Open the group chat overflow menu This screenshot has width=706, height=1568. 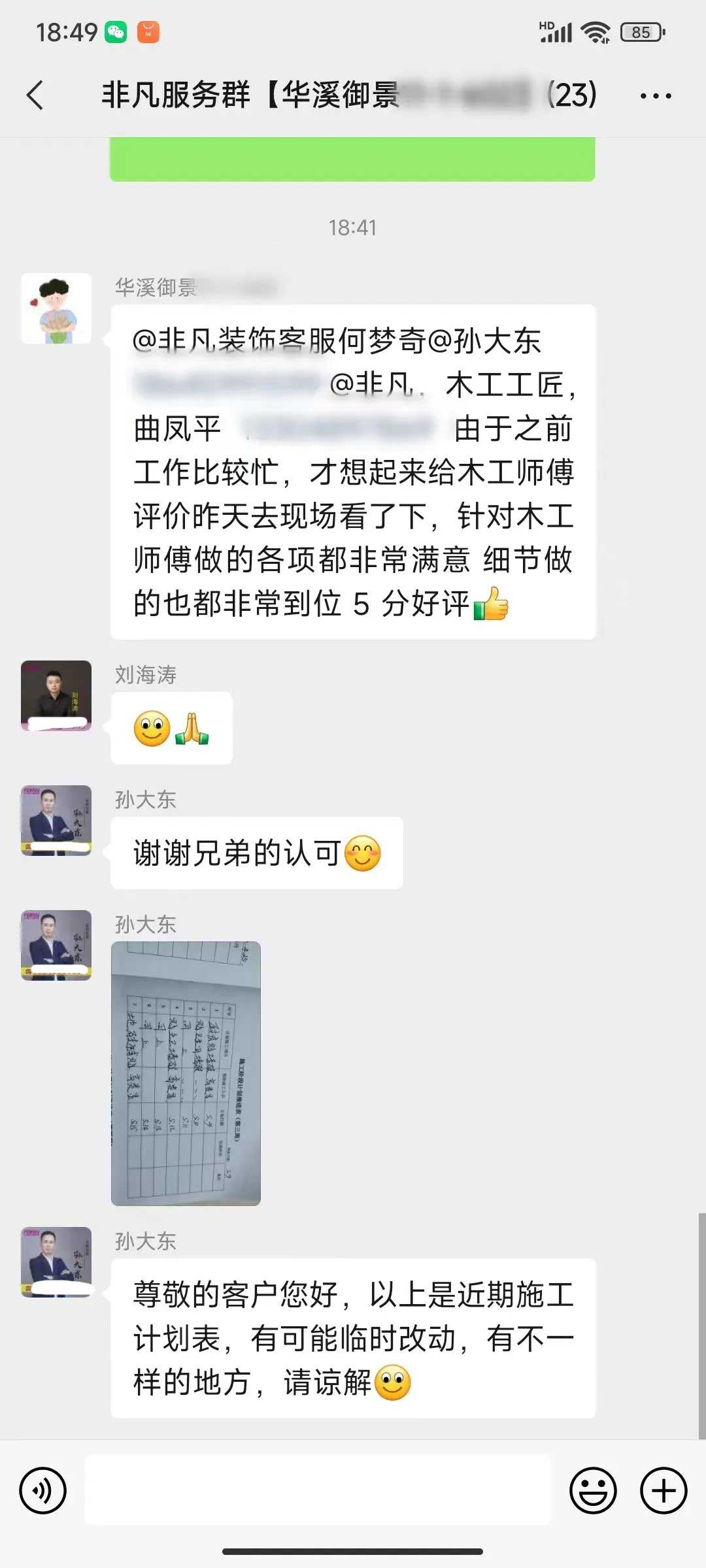pos(655,96)
